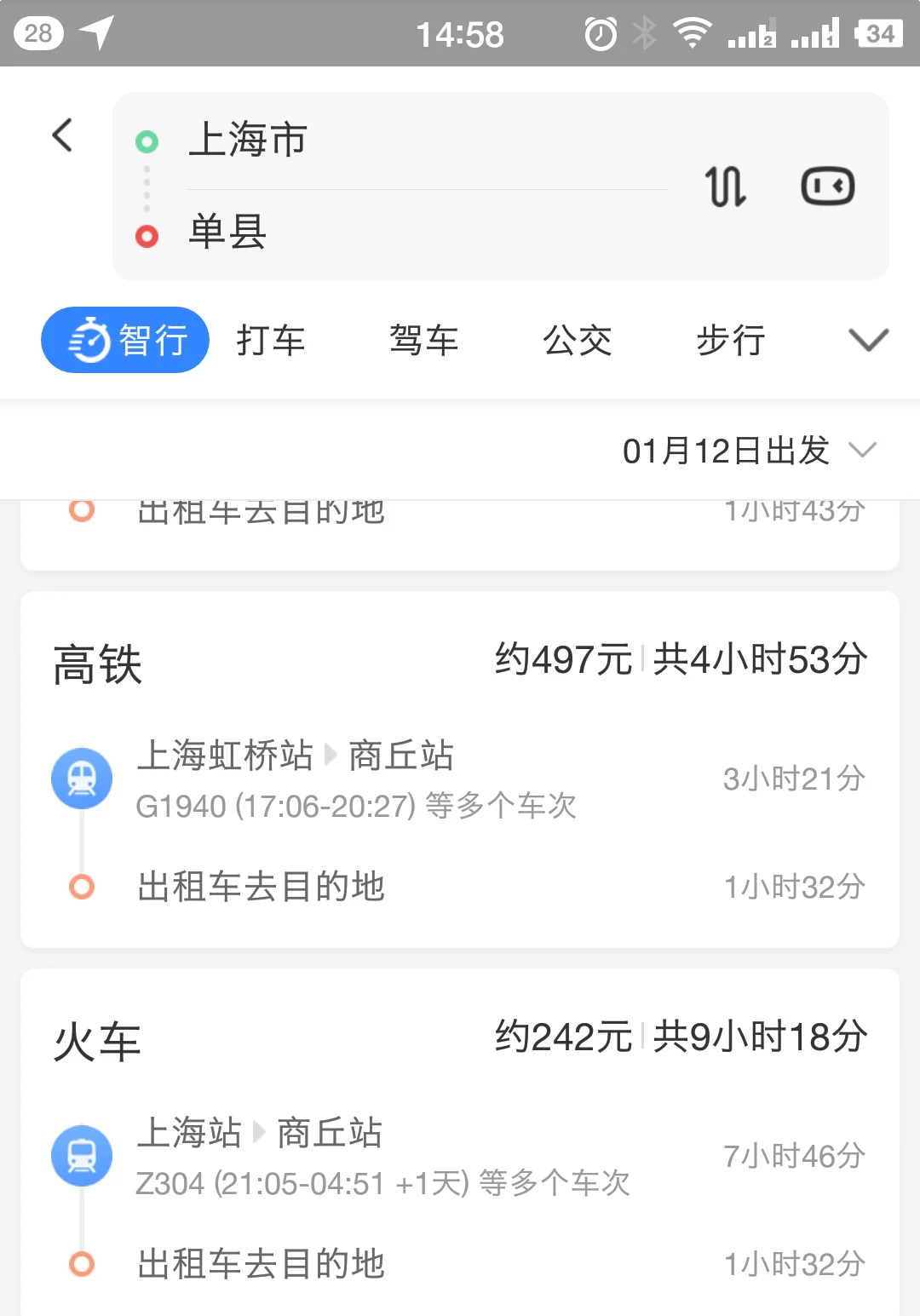
Task: Tap the green origin dot beside 上海市
Action: click(148, 141)
